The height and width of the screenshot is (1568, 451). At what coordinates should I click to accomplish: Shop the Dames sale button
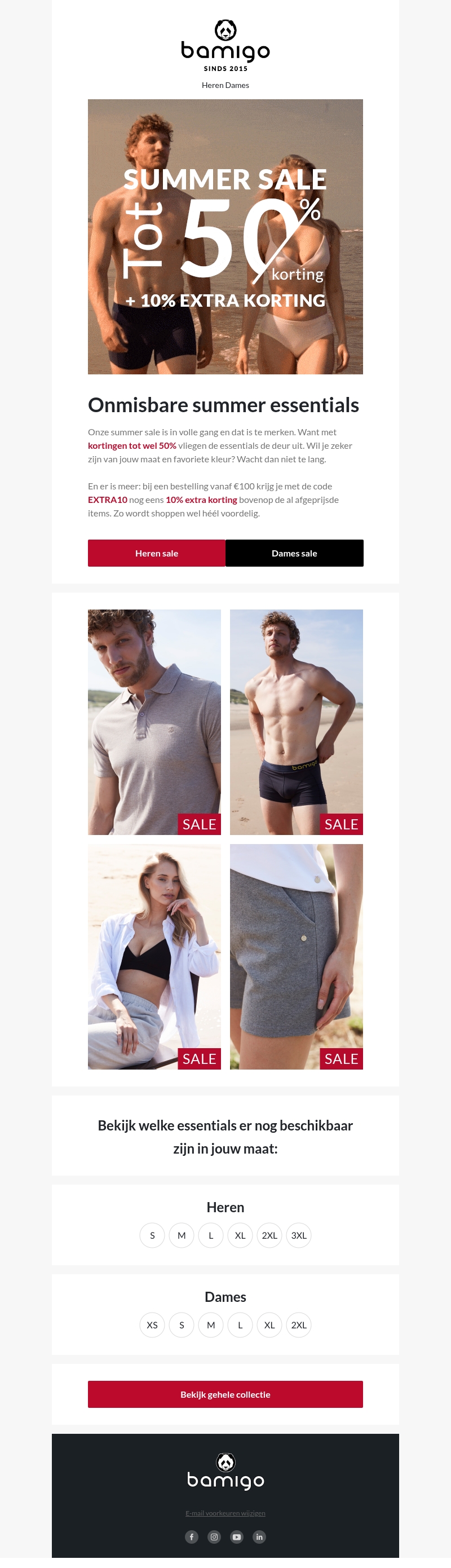tap(295, 553)
